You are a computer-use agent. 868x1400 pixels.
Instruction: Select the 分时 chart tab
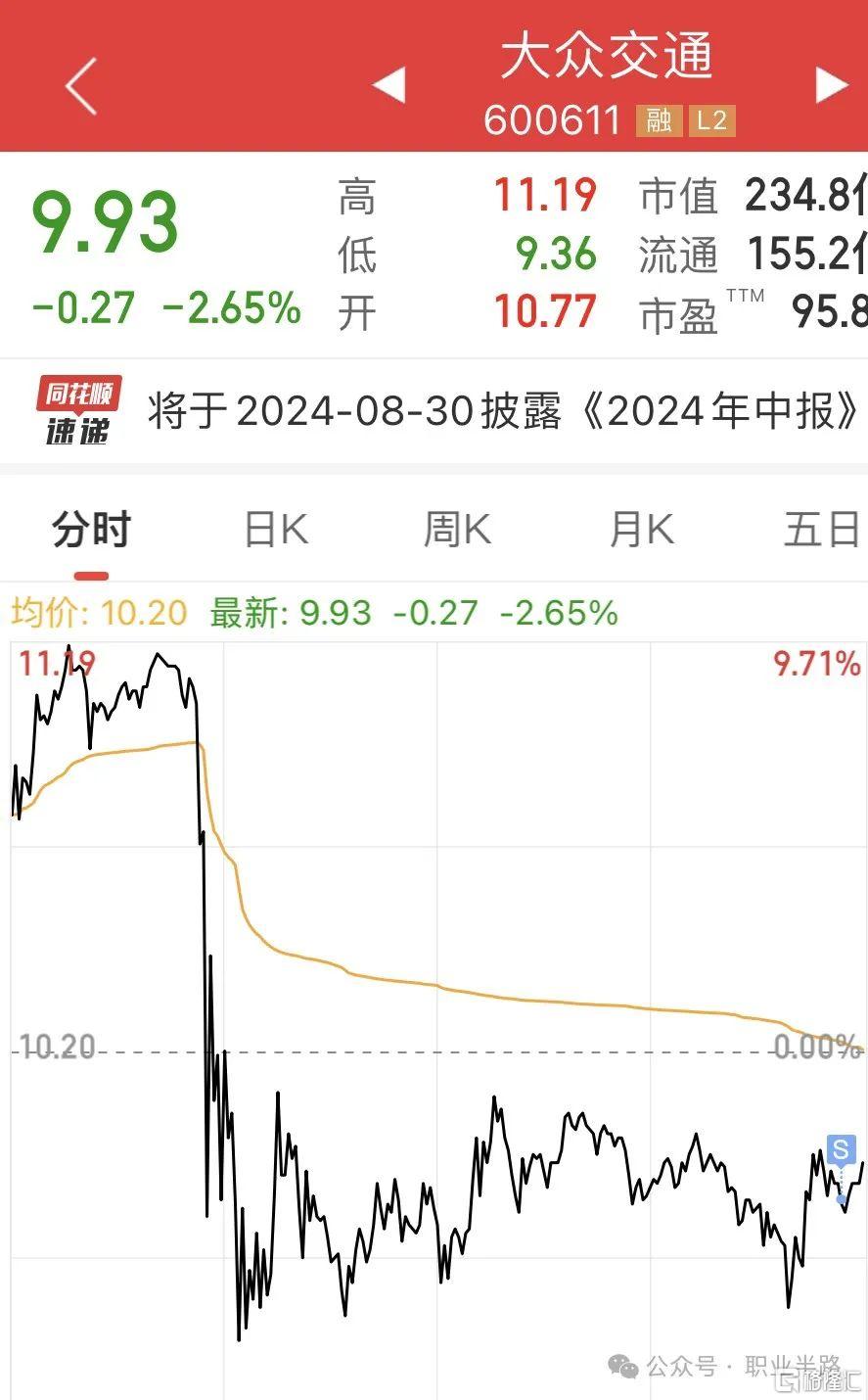point(91,530)
